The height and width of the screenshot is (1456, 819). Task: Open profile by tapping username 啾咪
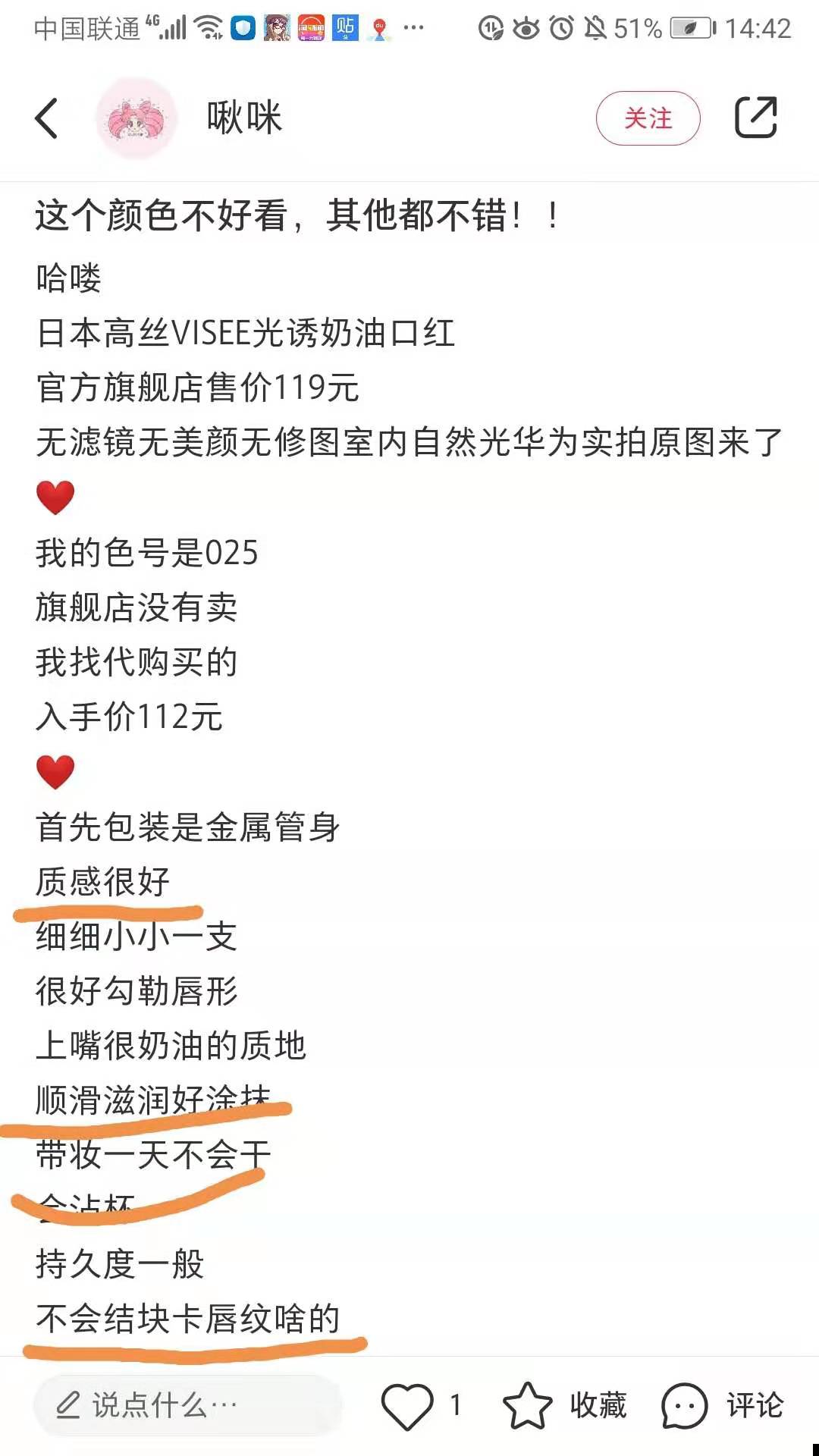244,119
